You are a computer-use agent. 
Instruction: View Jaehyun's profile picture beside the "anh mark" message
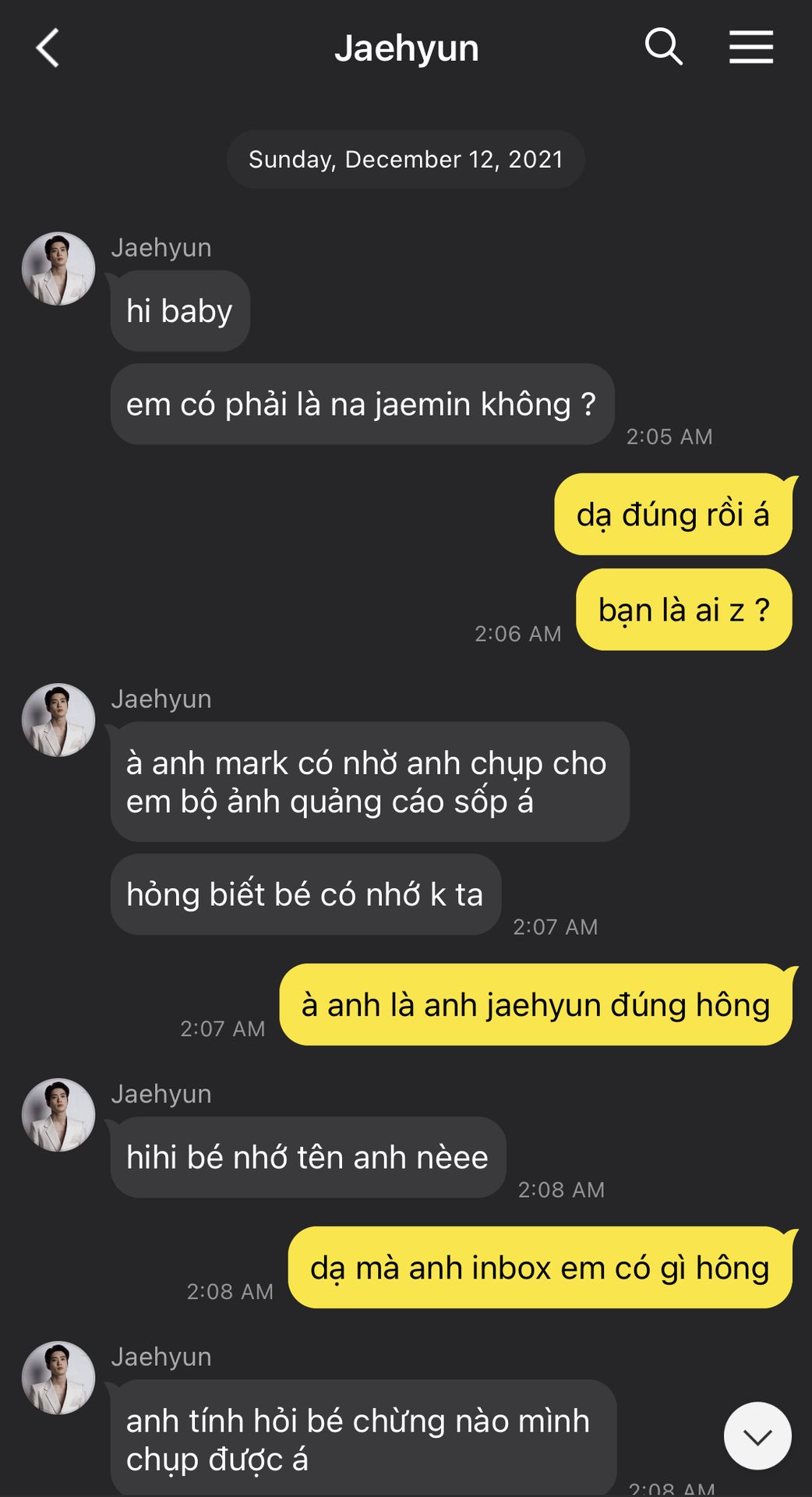pos(58,720)
